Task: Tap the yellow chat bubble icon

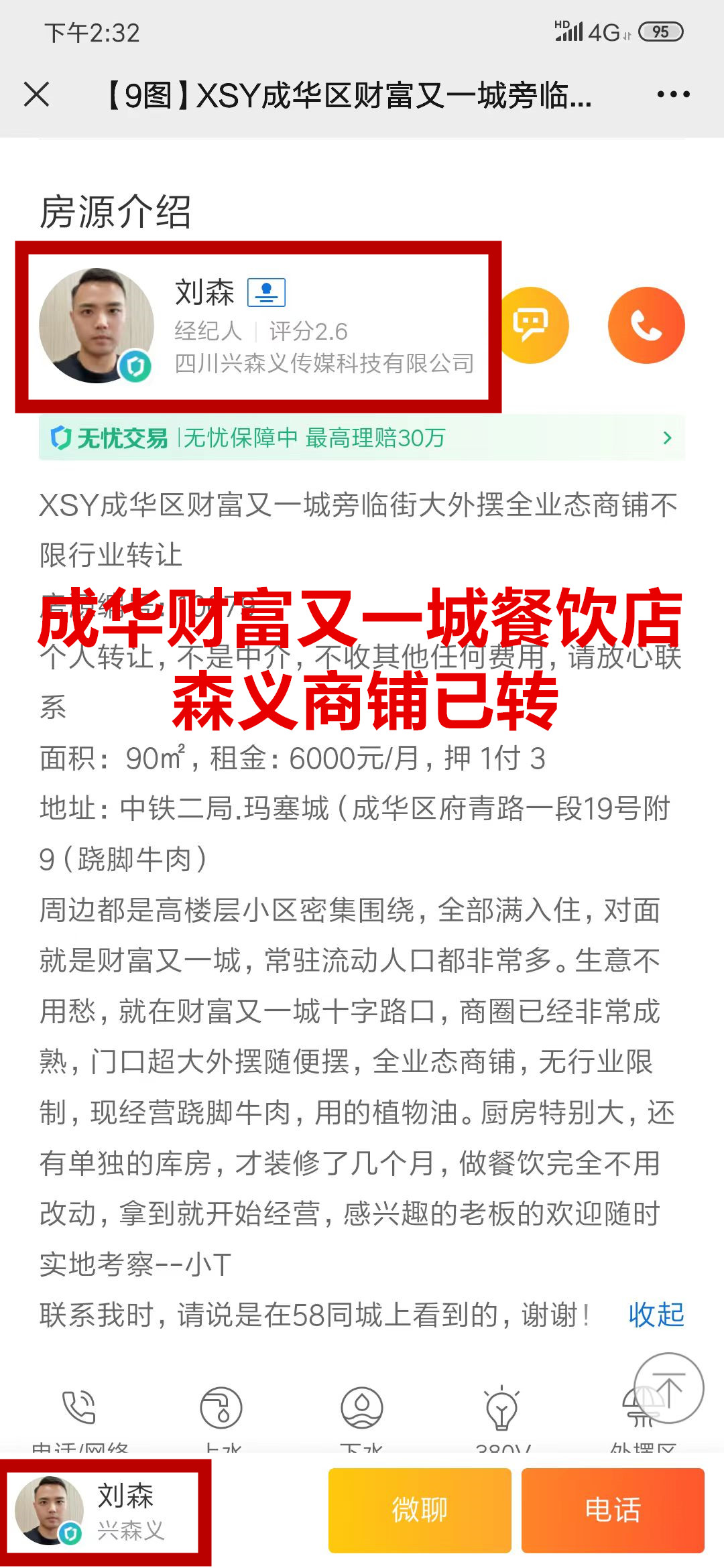Action: [532, 326]
